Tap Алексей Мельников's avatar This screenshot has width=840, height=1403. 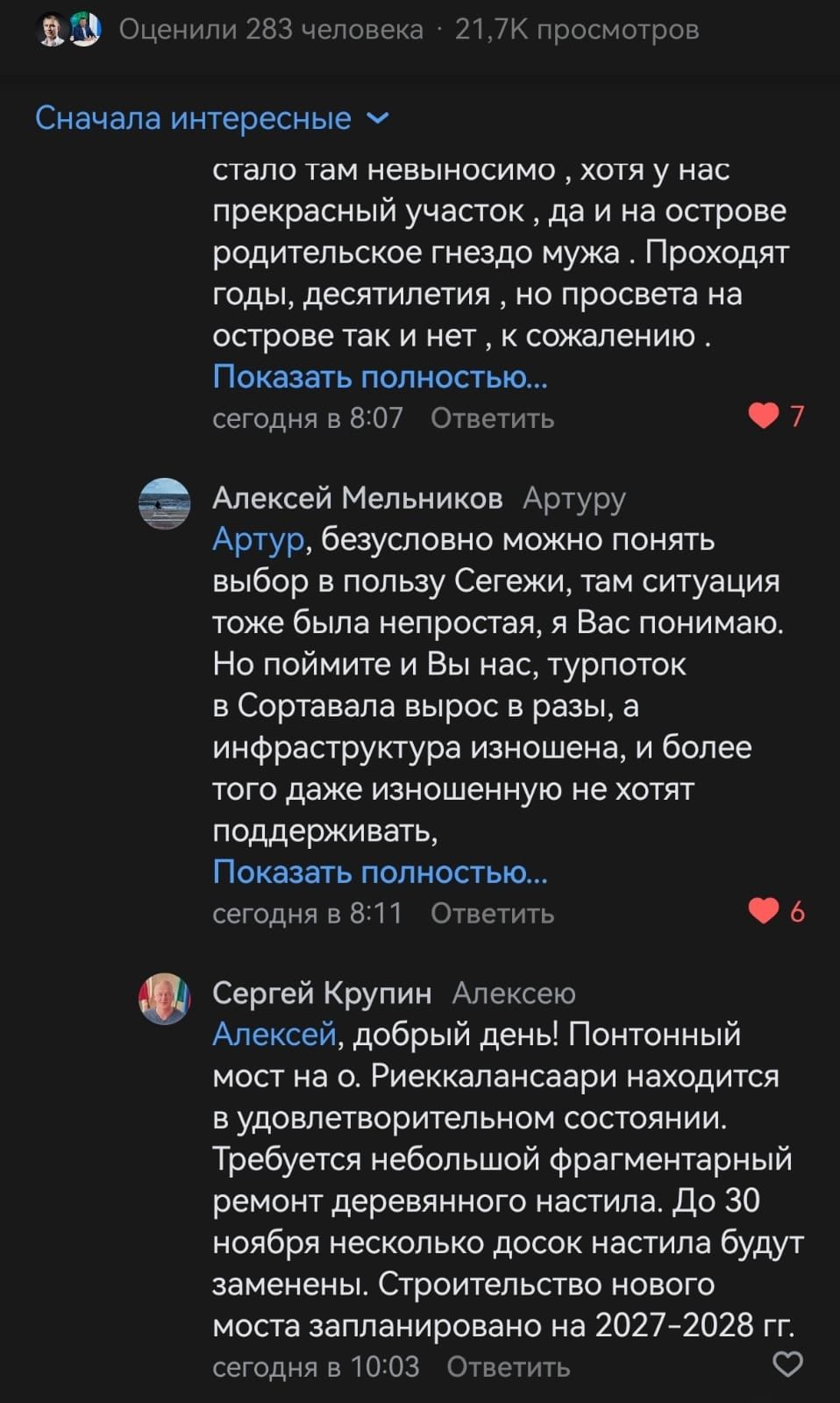click(165, 503)
